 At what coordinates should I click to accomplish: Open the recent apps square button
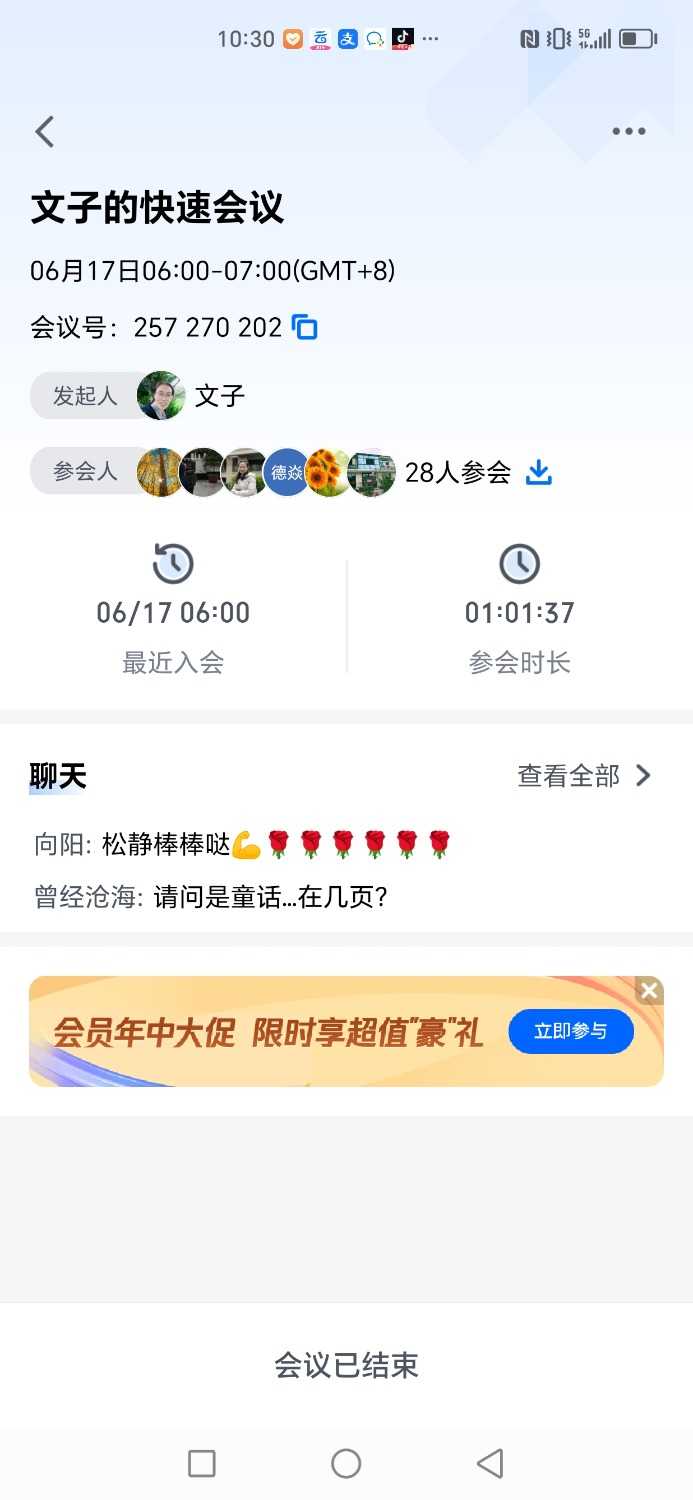[202, 1464]
